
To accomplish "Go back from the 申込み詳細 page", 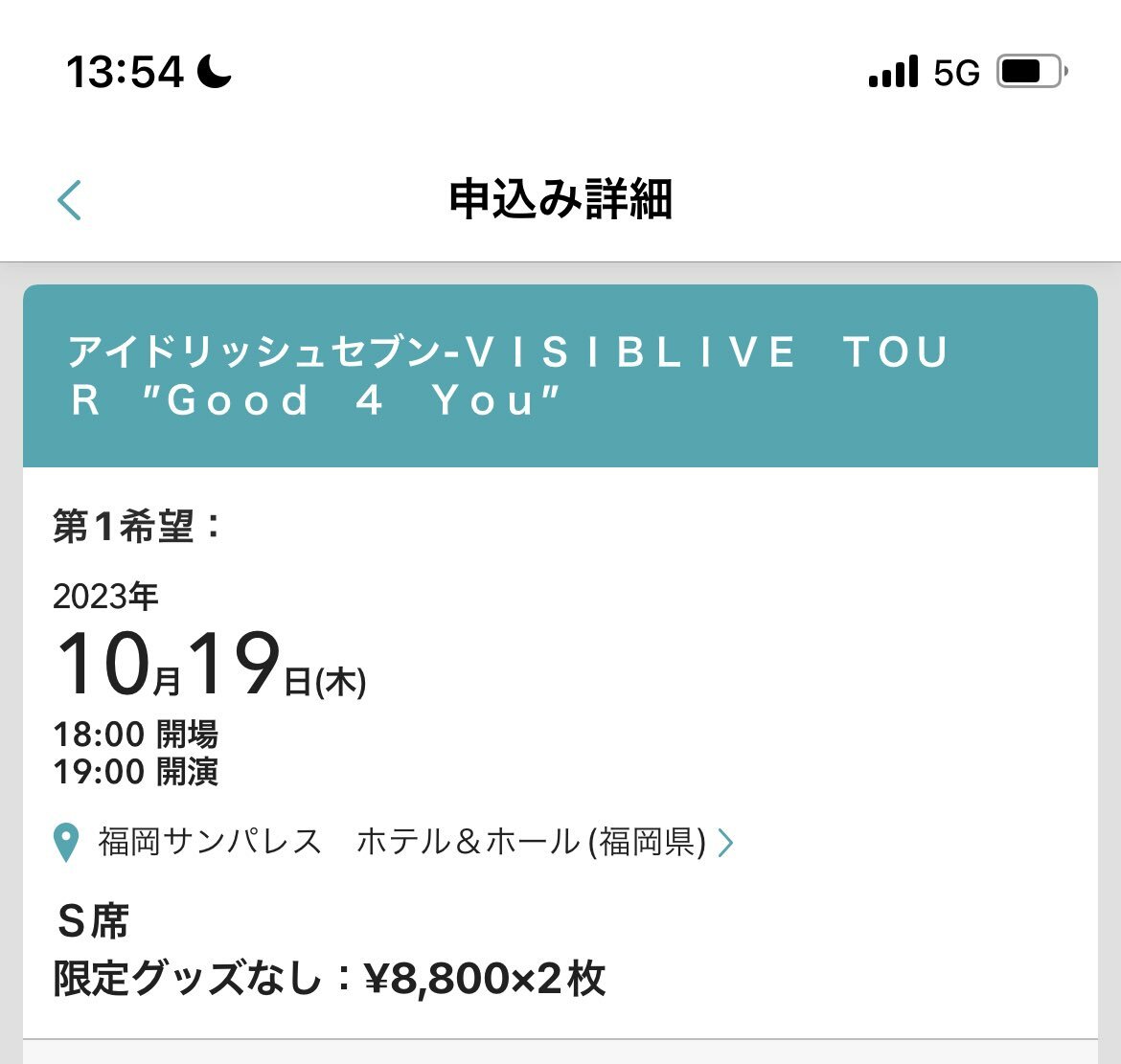I will click(69, 200).
